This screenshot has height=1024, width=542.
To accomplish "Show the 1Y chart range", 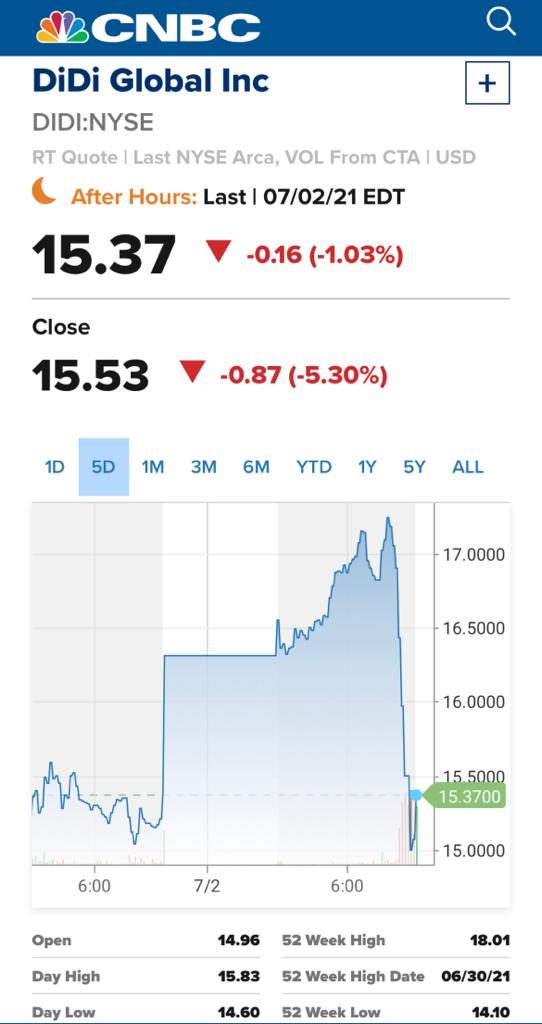I will (367, 467).
